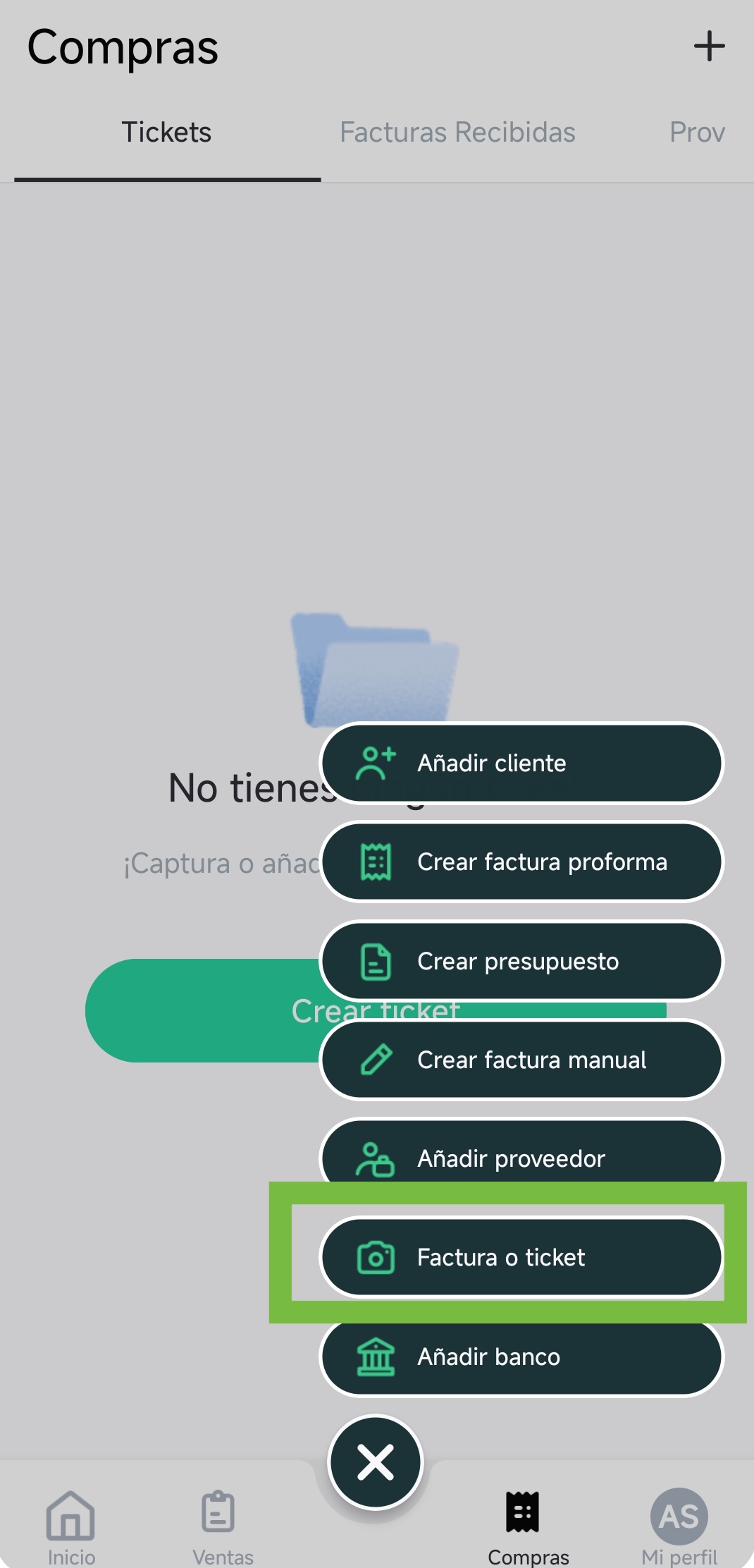754x1568 pixels.
Task: Switch to the partially visible Prov tab
Action: (697, 132)
